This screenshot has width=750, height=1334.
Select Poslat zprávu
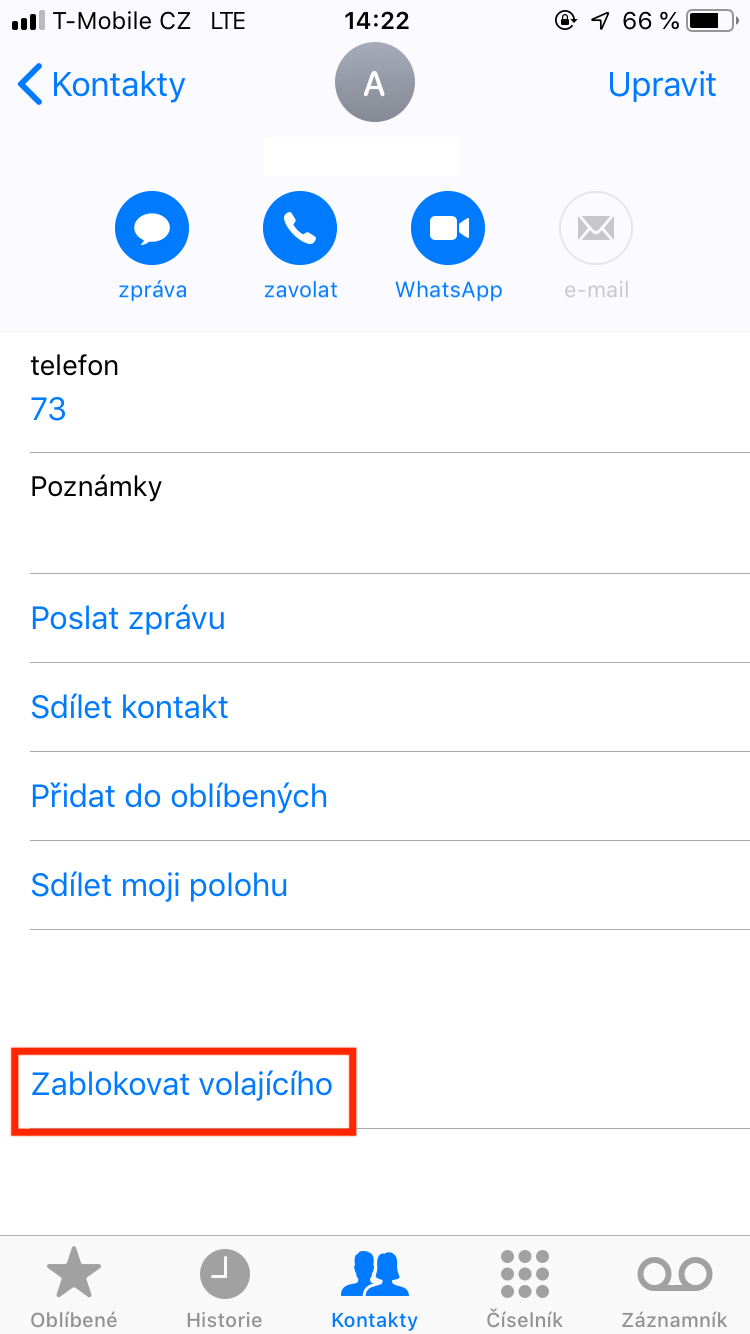click(x=128, y=618)
